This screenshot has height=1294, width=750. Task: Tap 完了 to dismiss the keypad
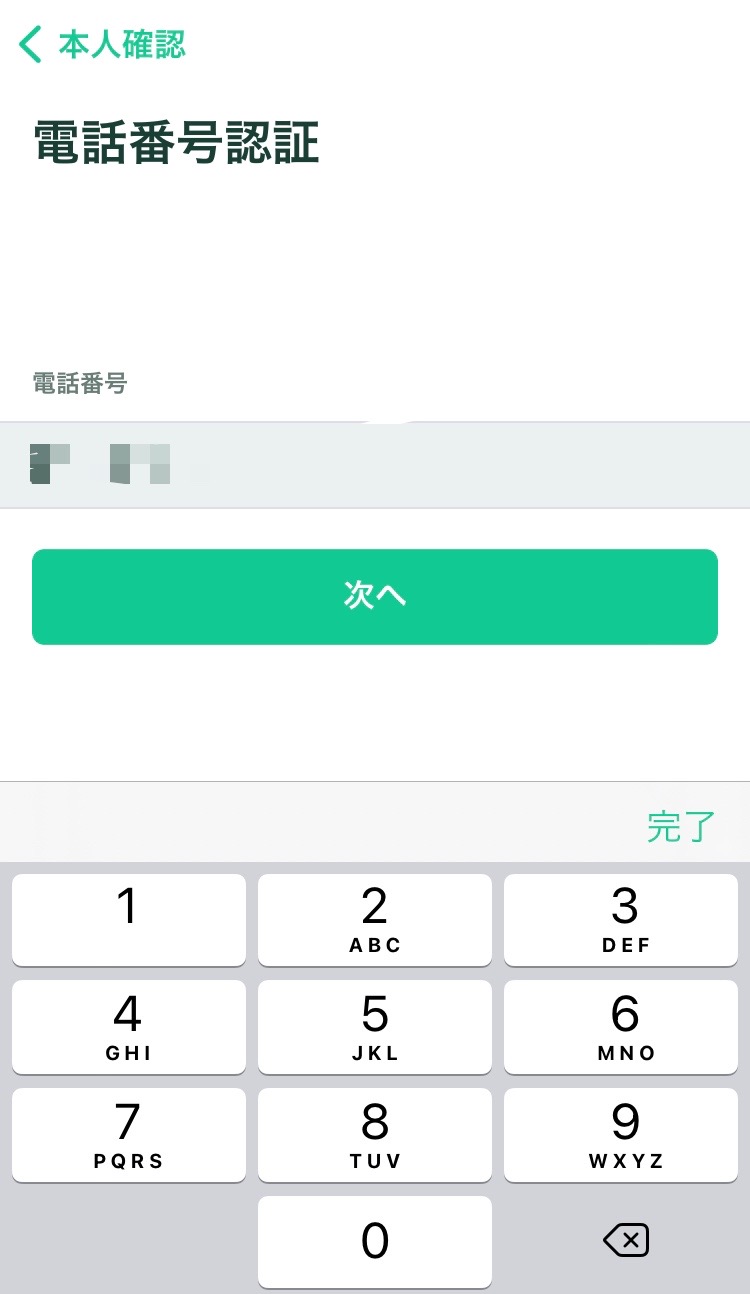[x=681, y=827]
